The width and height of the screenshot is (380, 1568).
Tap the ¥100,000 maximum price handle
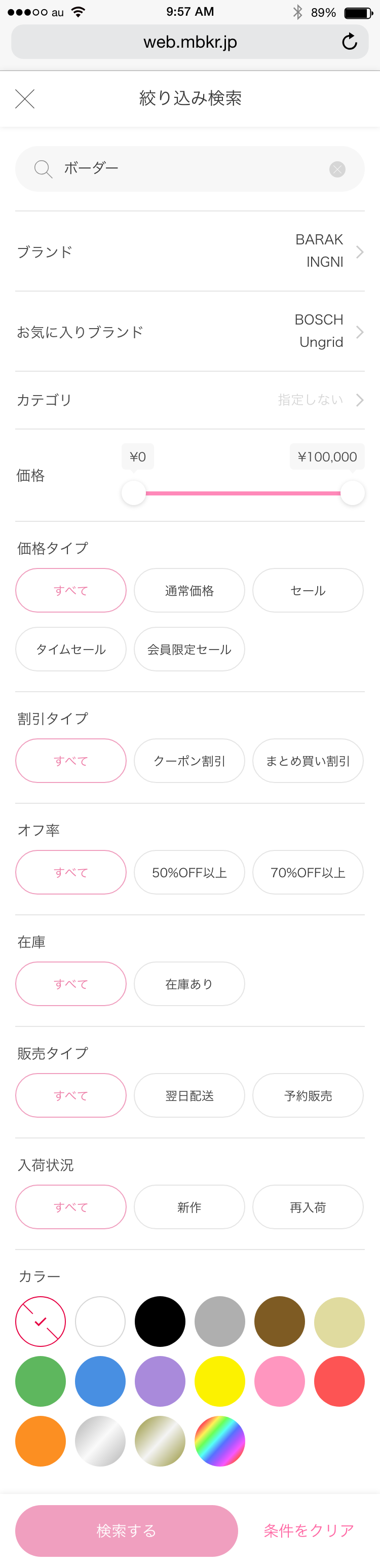tap(352, 492)
